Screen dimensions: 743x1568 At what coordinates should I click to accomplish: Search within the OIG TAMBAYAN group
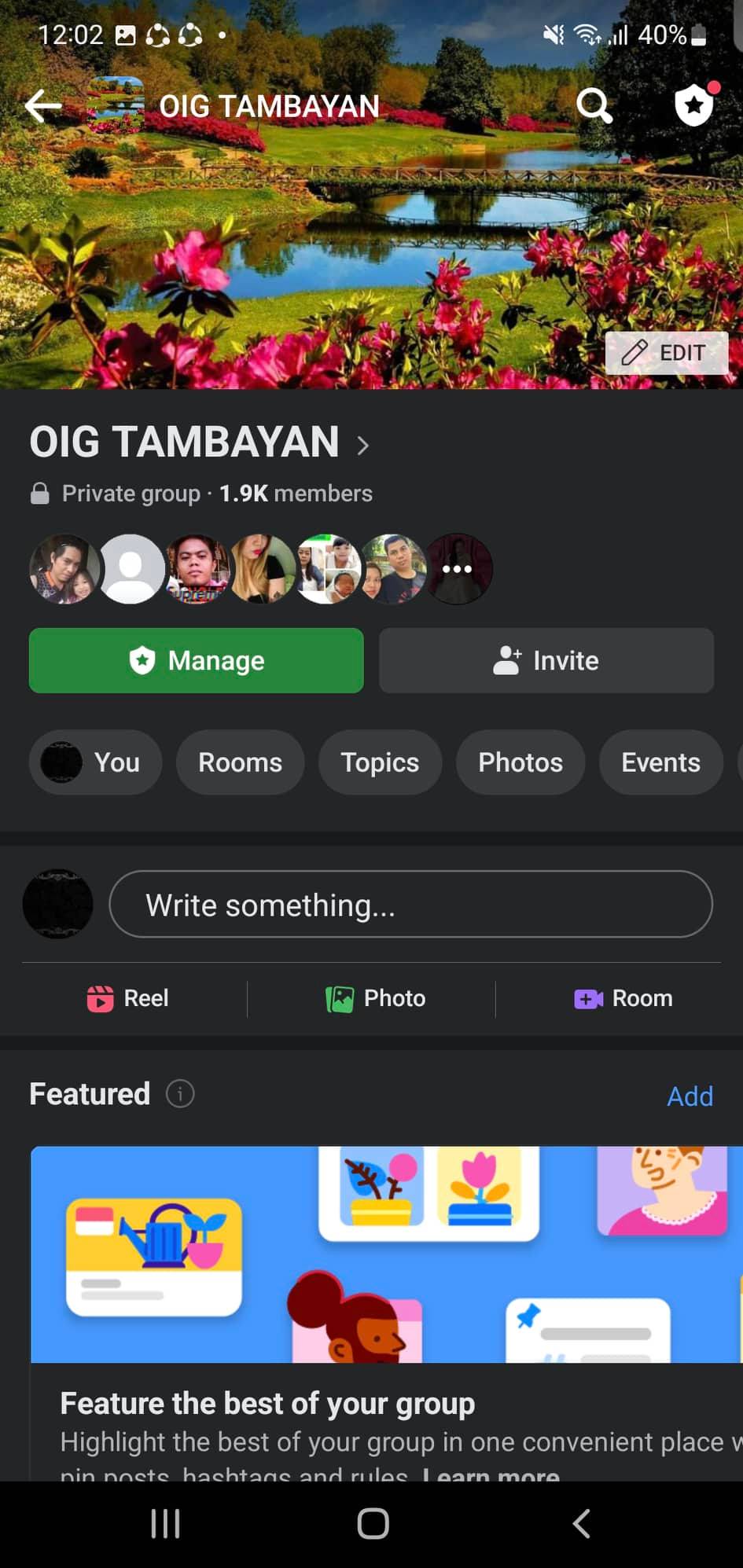(594, 105)
